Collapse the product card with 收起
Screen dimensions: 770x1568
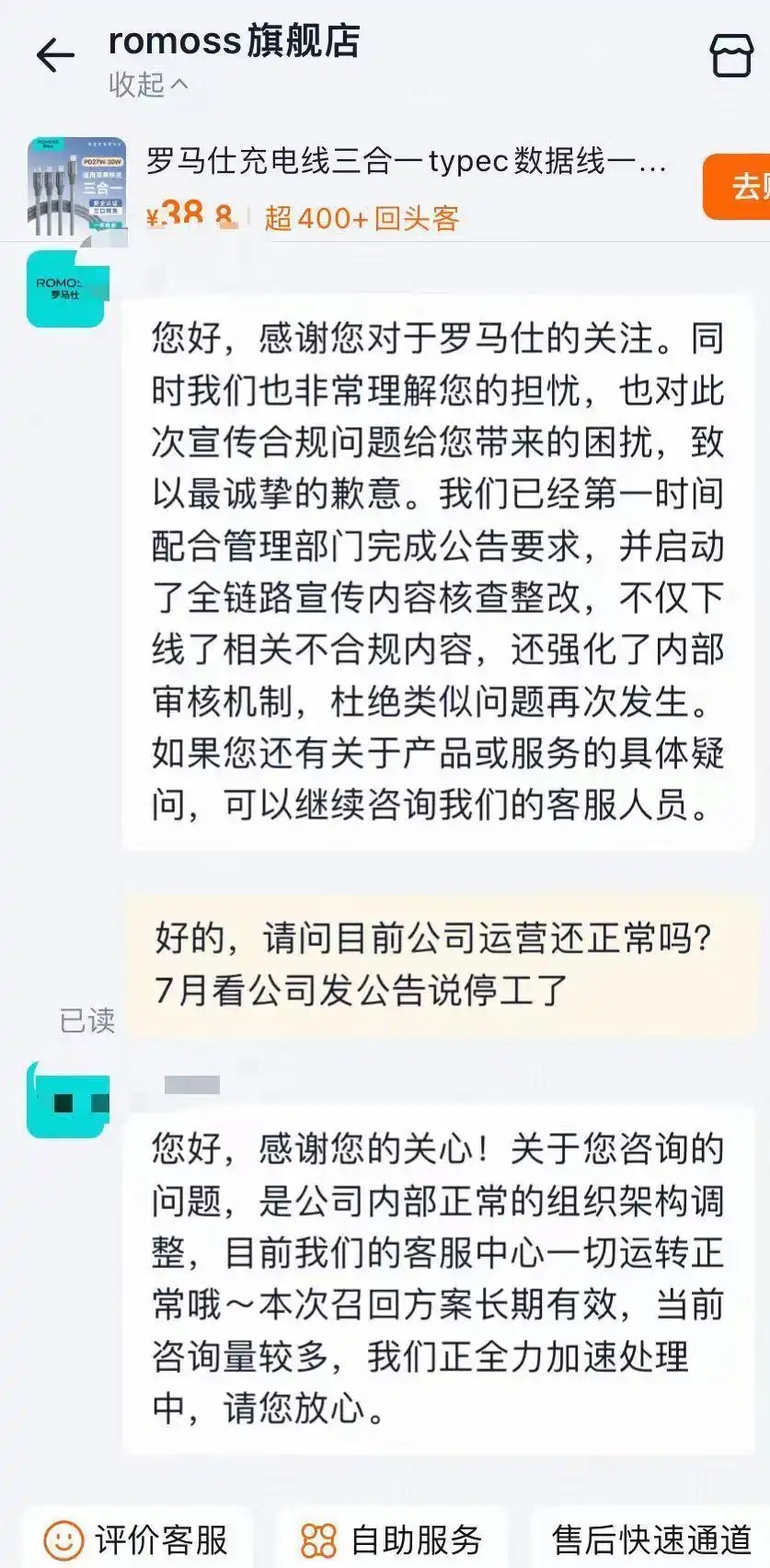pyautogui.click(x=147, y=85)
